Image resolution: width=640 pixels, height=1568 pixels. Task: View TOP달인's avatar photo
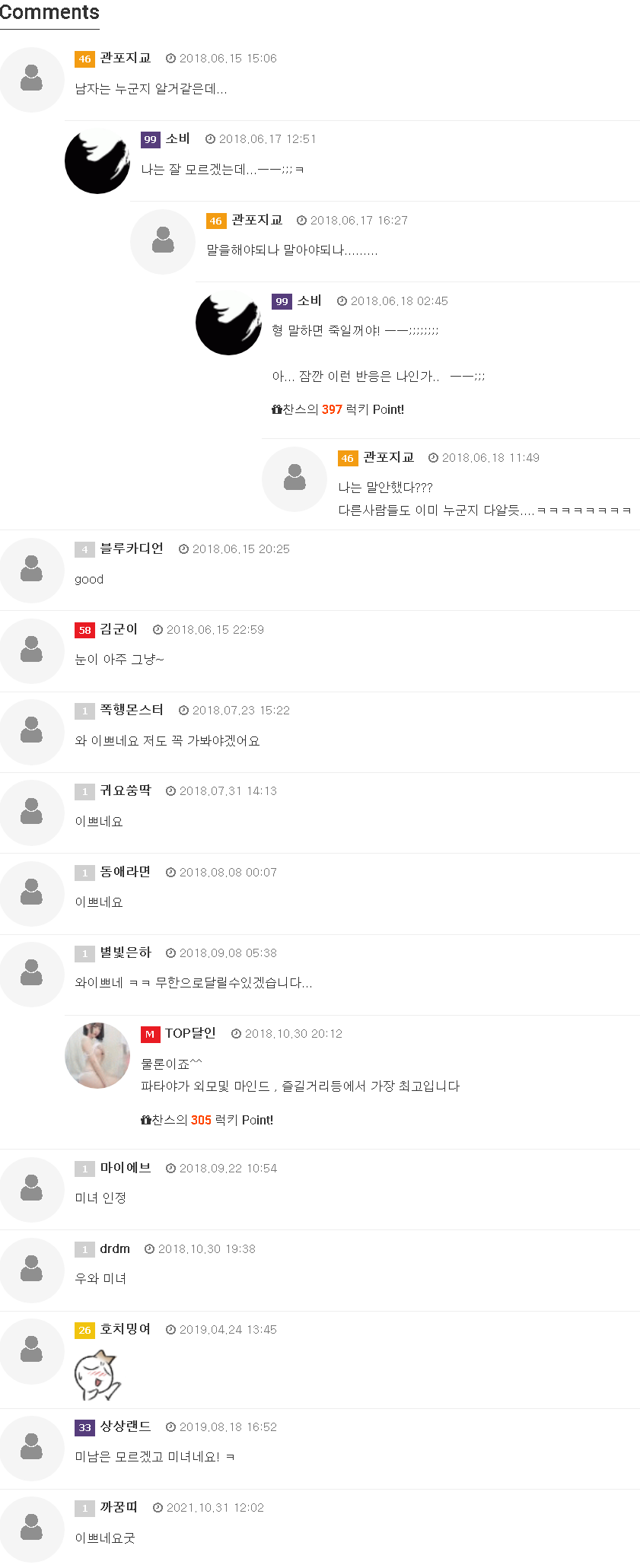point(97,1055)
